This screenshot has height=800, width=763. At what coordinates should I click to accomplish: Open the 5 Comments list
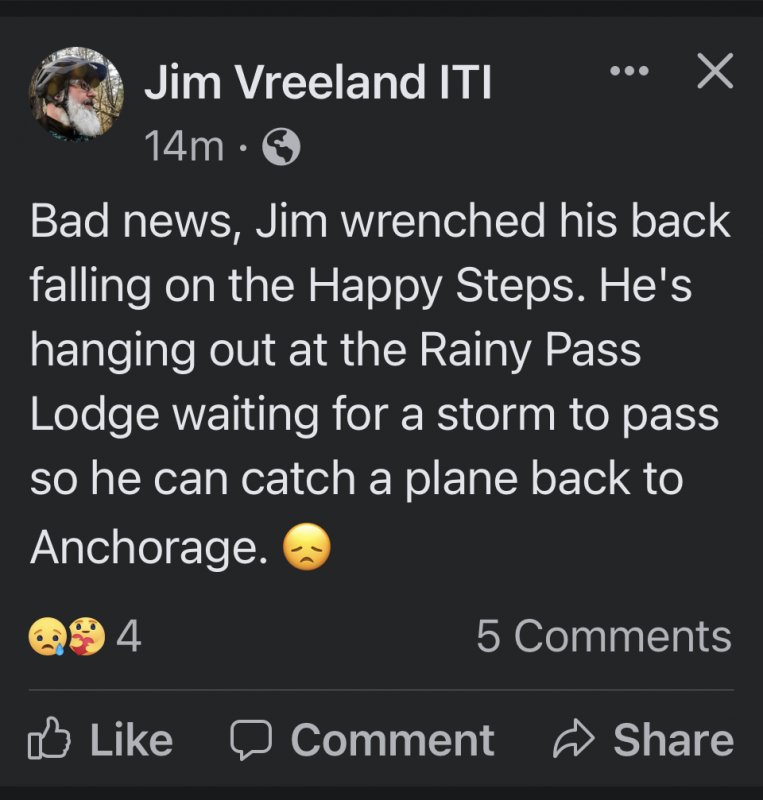[603, 637]
